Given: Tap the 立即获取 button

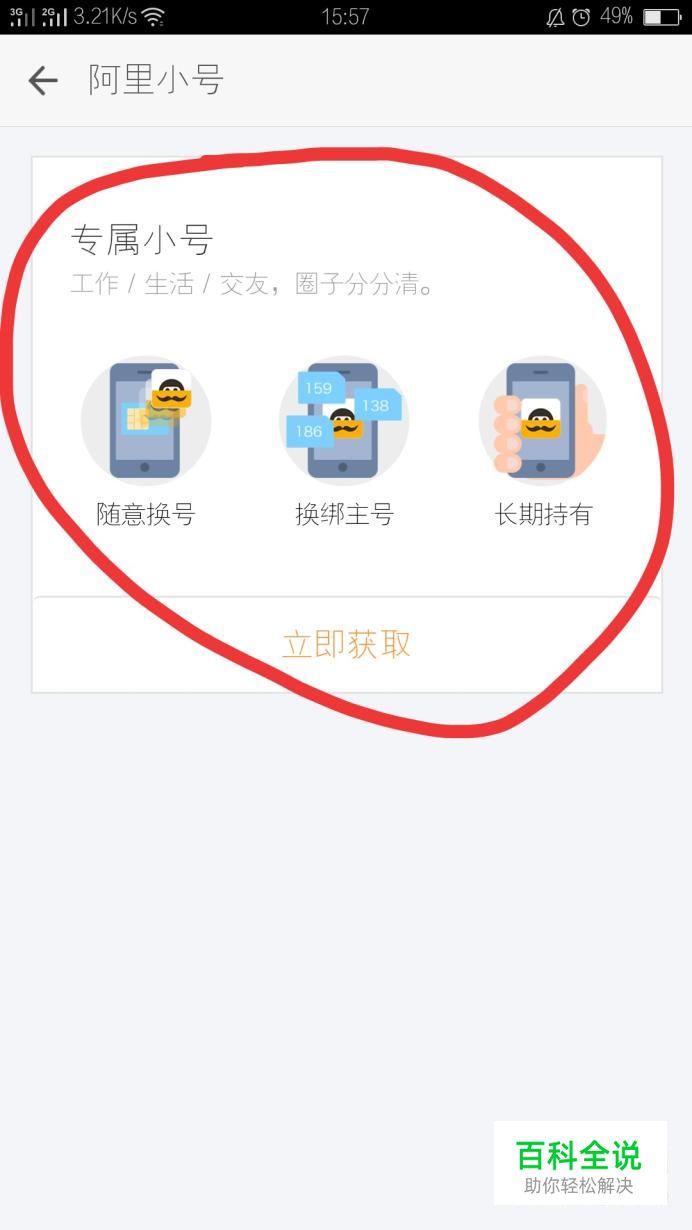Looking at the screenshot, I should point(347,645).
